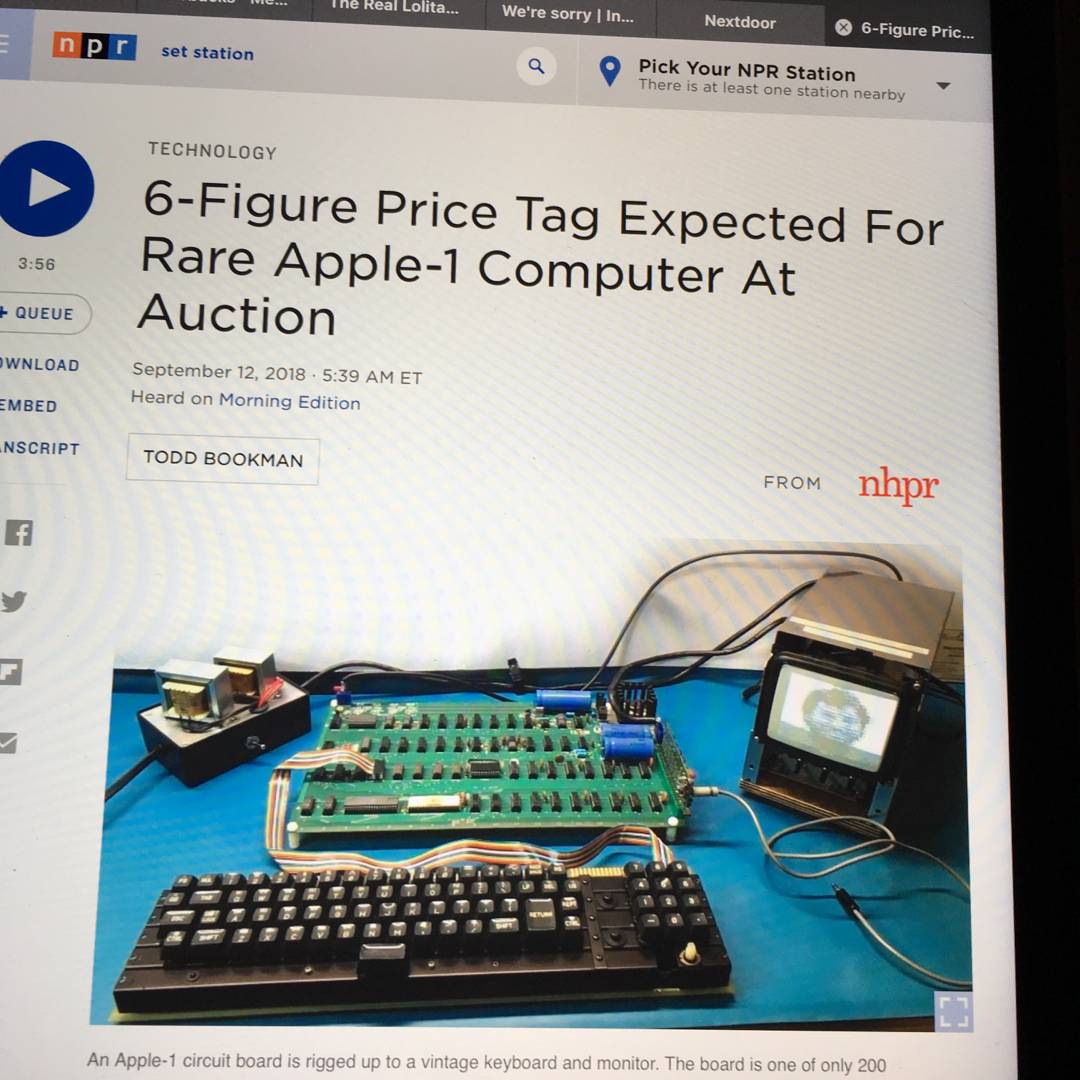View Todd Bookman's author page
This screenshot has width=1080, height=1080.
(x=222, y=459)
